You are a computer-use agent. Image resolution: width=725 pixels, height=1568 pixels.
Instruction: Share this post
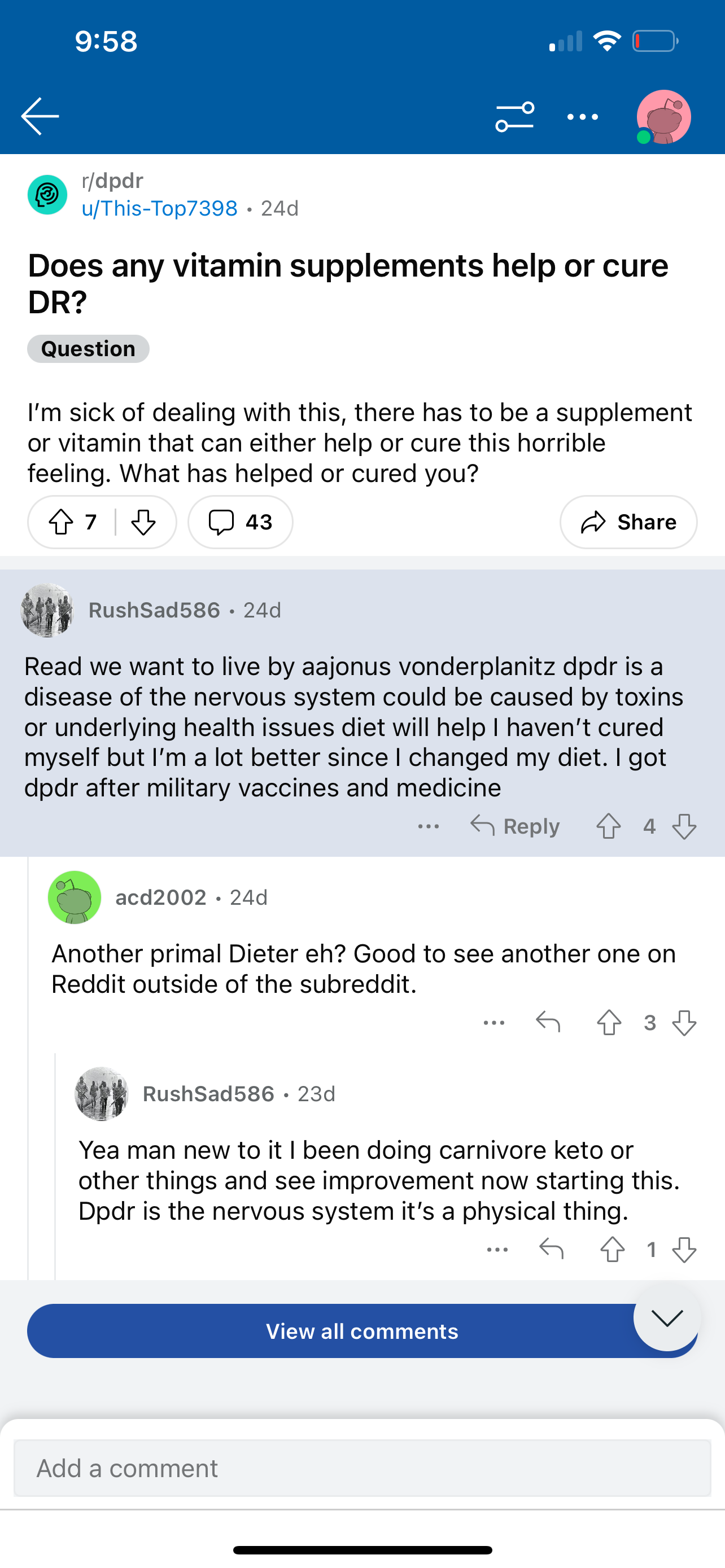click(628, 522)
